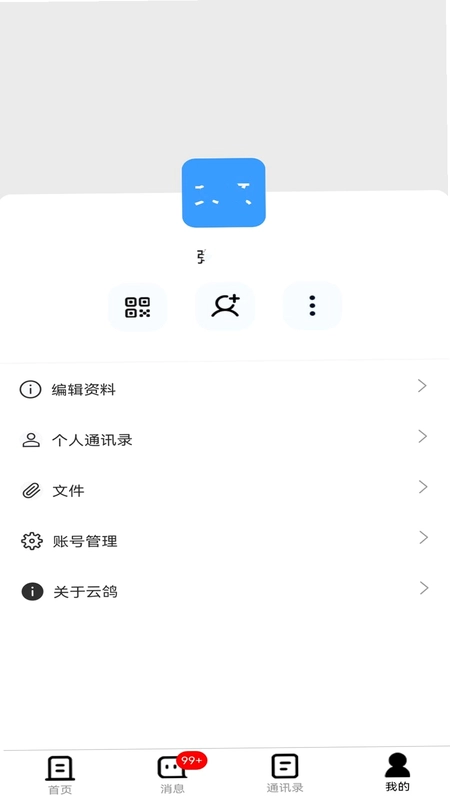This screenshot has height=800, width=450.
Task: Tap the blue profile avatar
Action: pos(223,192)
